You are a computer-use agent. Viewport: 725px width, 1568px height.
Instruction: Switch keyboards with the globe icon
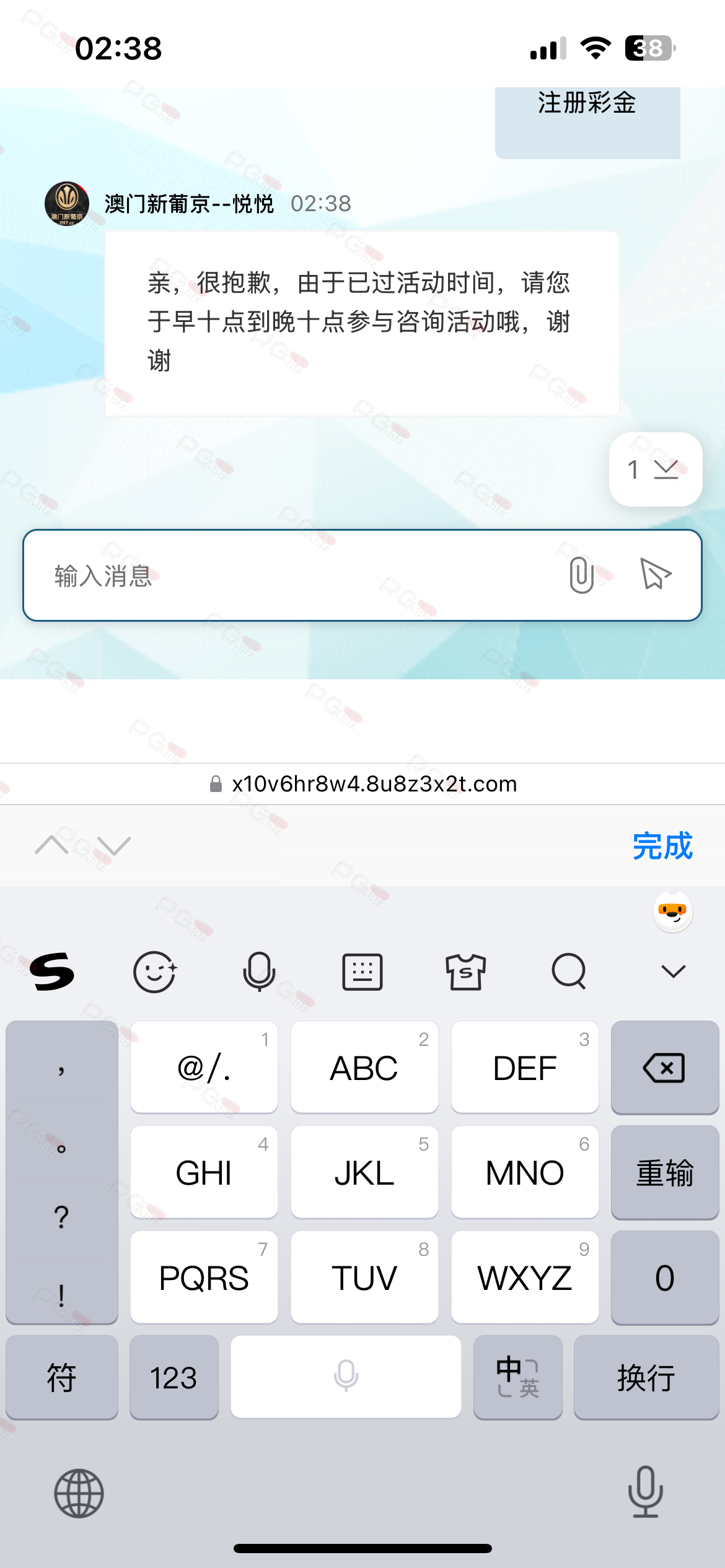[79, 1493]
